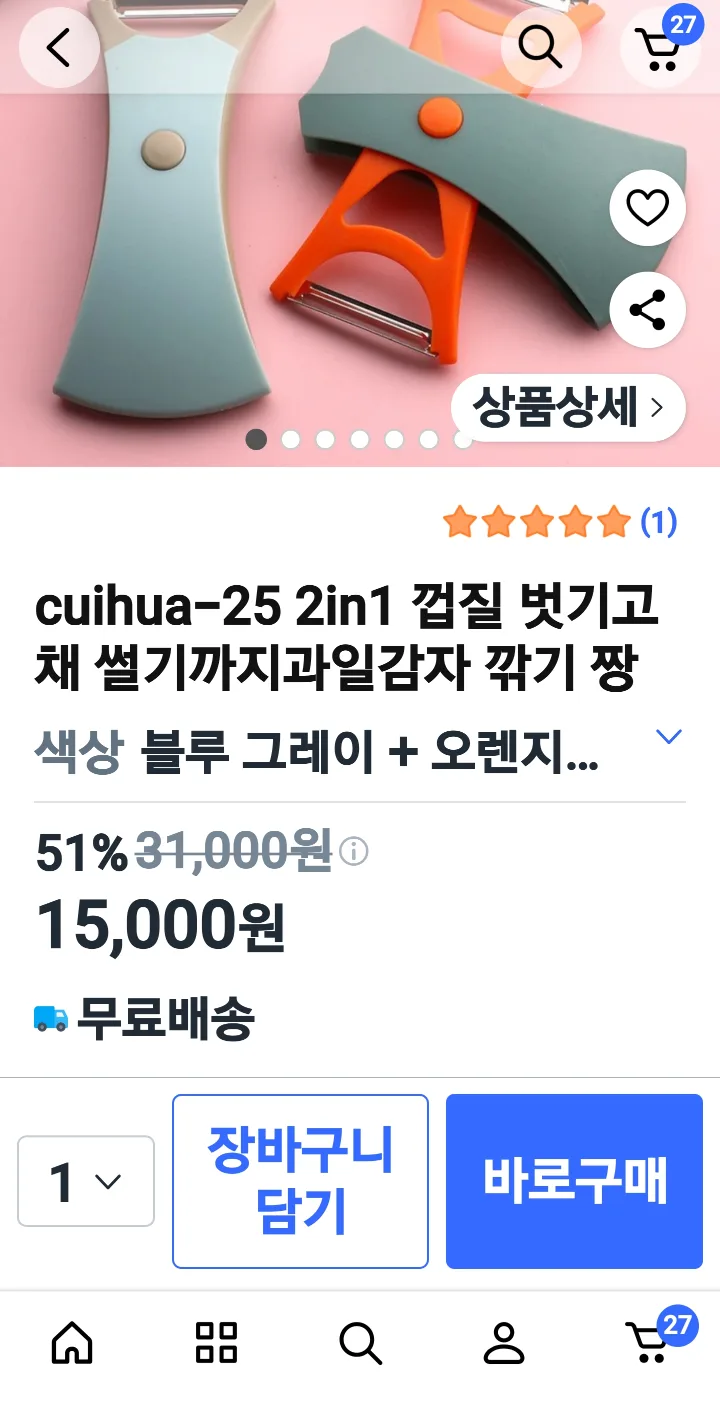The width and height of the screenshot is (720, 1402).
Task: Open the cart icon in the top bar
Action: click(x=659, y=47)
